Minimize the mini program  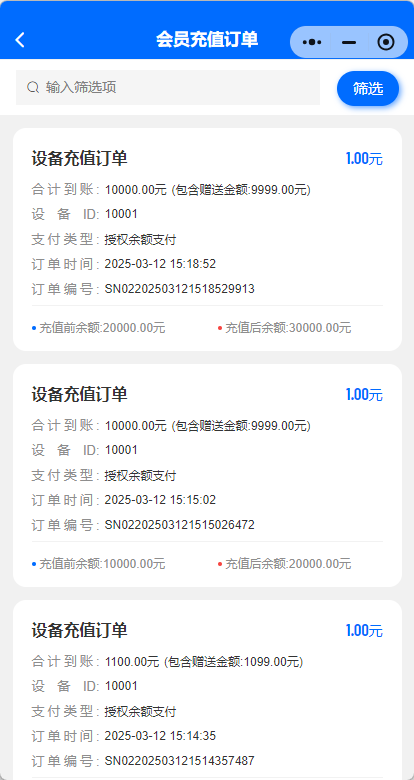[x=349, y=42]
